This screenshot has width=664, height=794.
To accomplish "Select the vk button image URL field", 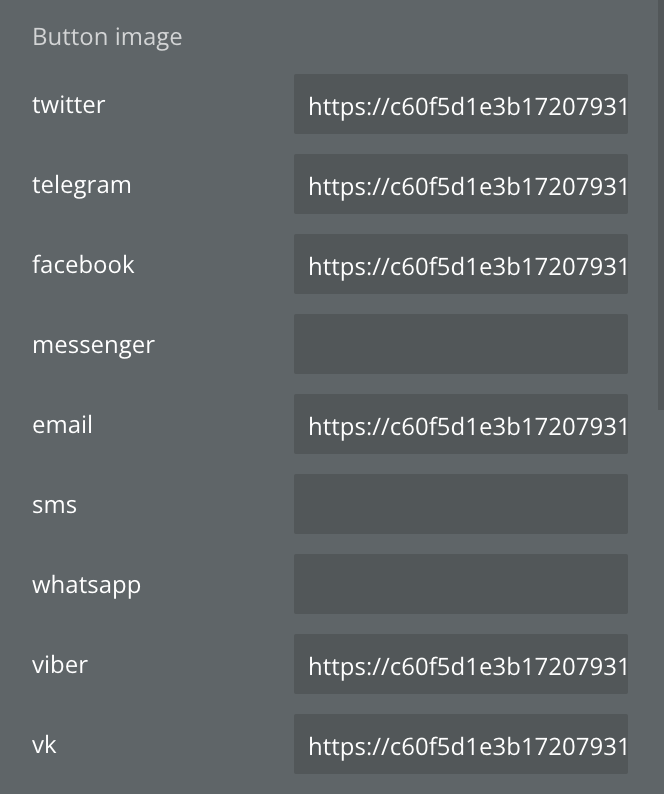I will (460, 744).
